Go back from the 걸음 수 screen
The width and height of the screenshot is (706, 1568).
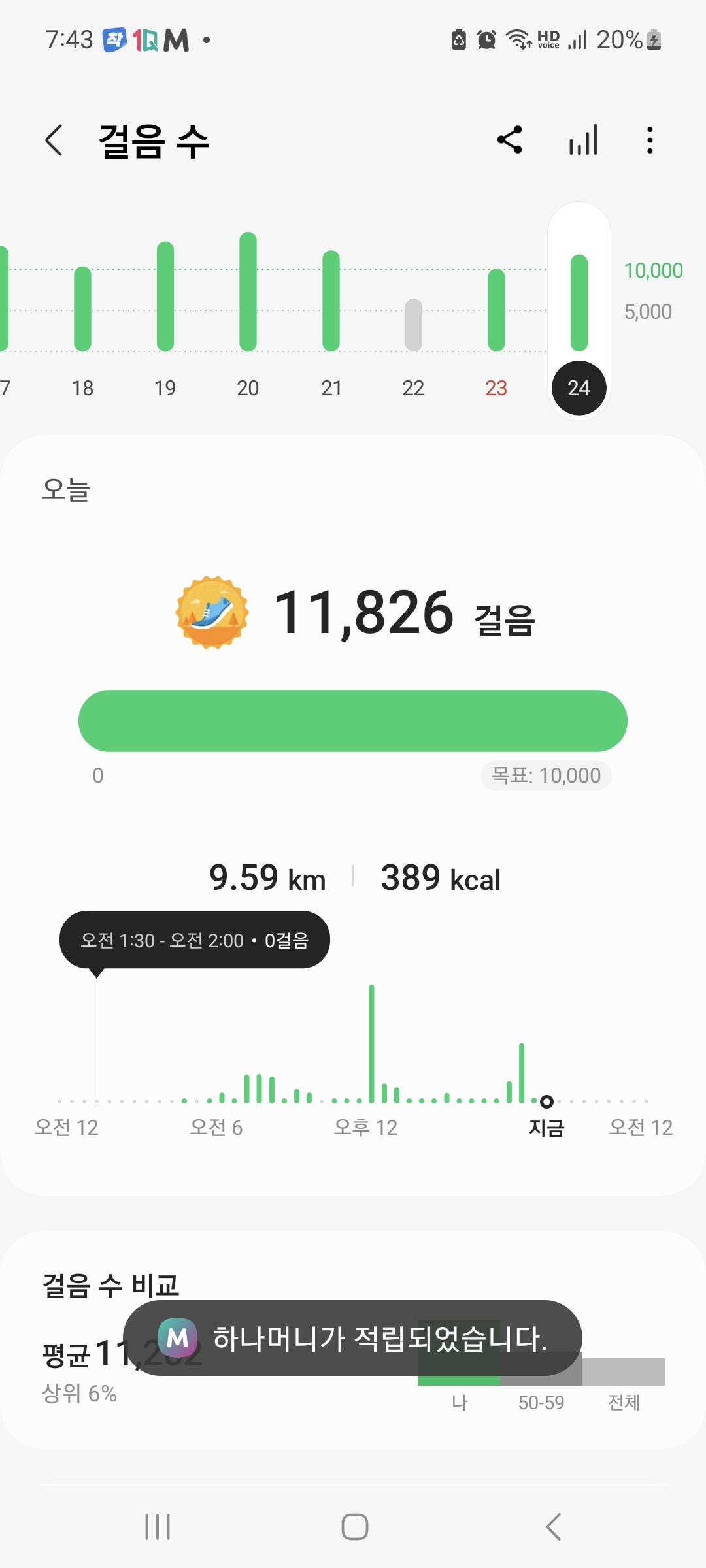pos(54,140)
